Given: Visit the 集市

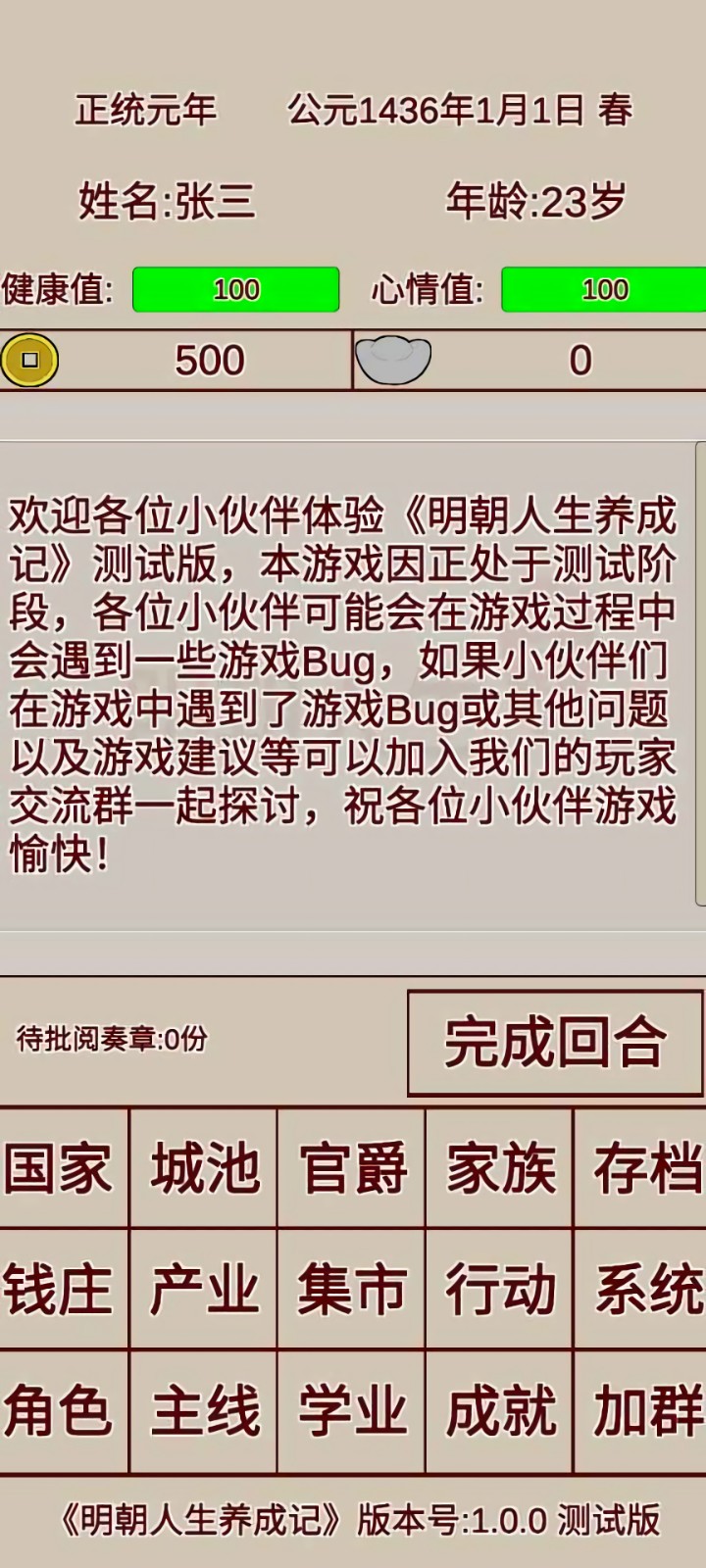Looking at the screenshot, I should tap(352, 1289).
